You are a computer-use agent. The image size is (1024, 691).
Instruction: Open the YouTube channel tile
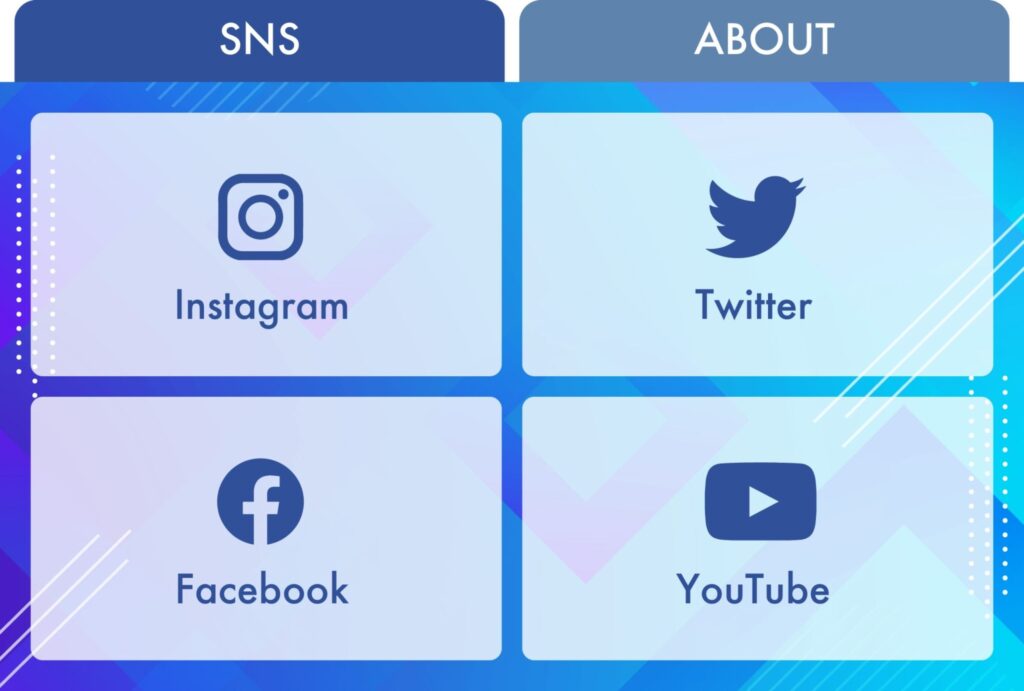pos(757,528)
